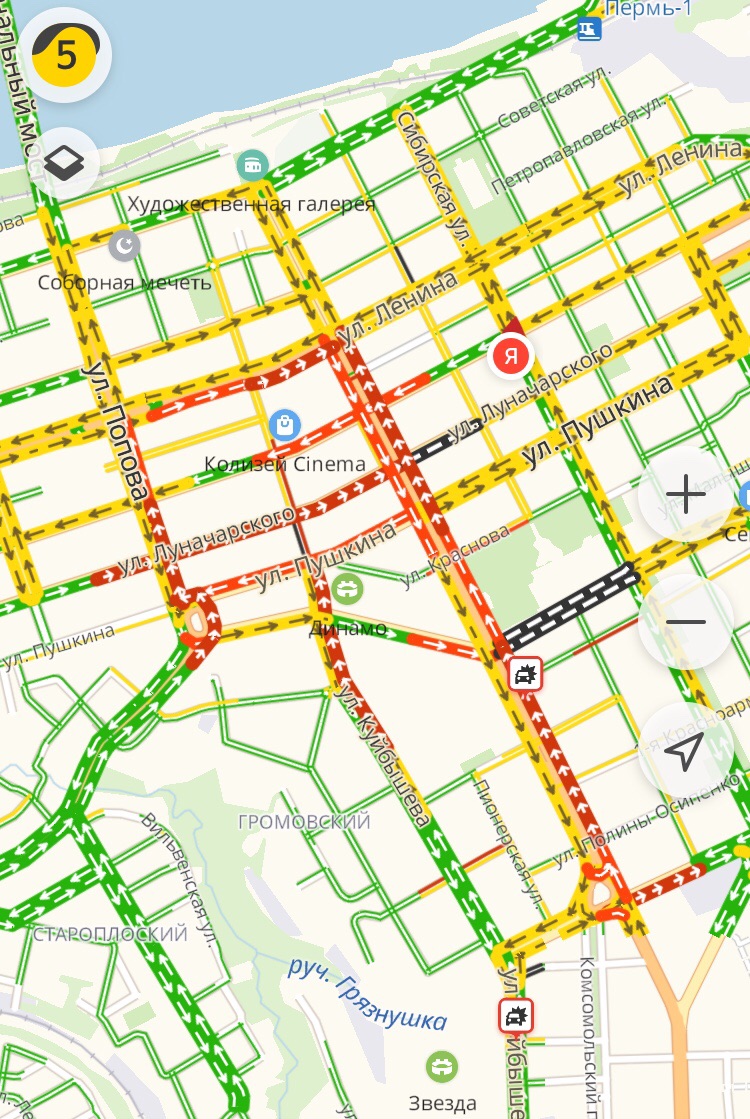Tap the traffic level 5 indicator

coord(66,54)
